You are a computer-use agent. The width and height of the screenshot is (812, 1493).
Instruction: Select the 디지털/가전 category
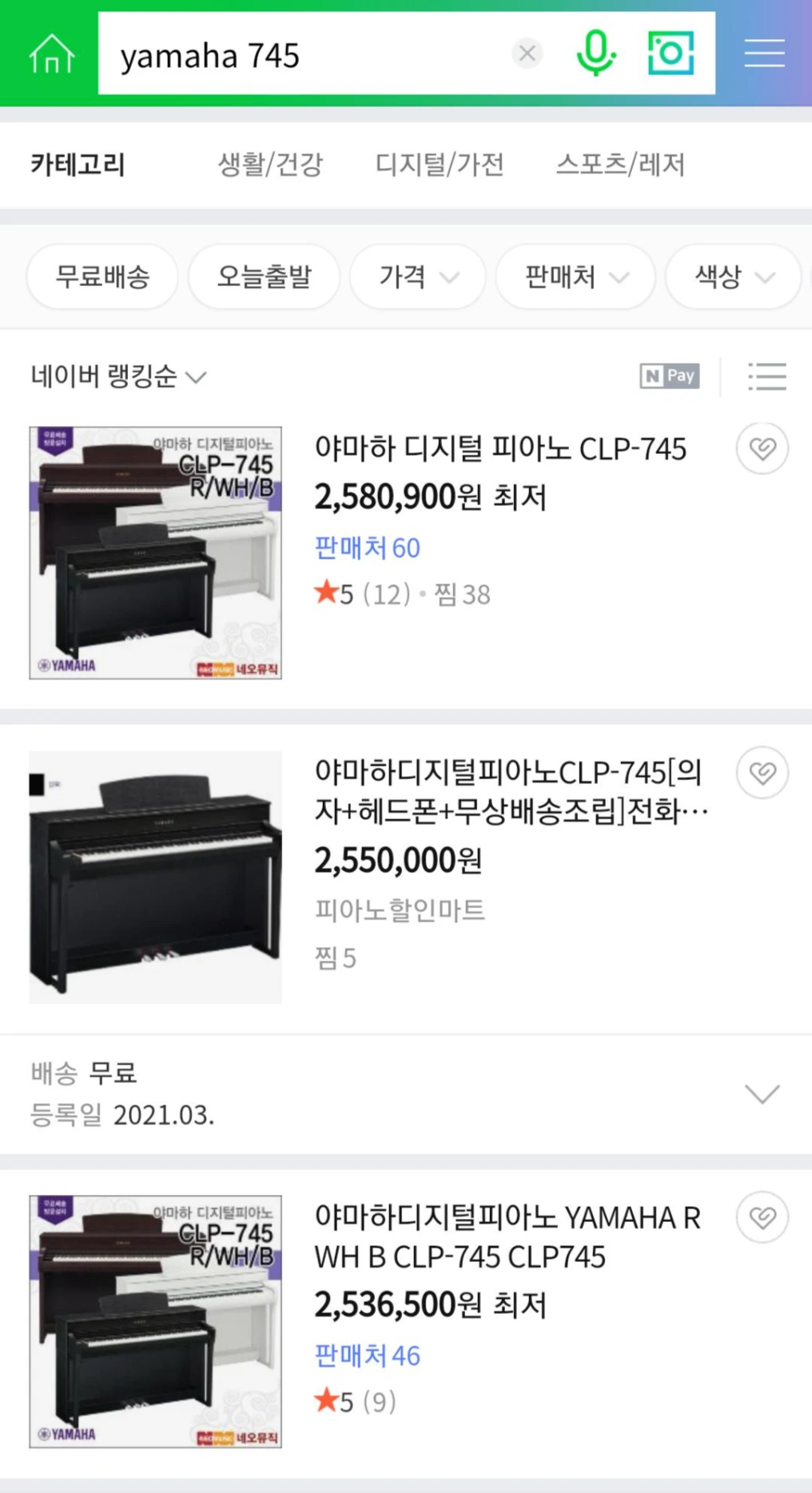(x=440, y=165)
